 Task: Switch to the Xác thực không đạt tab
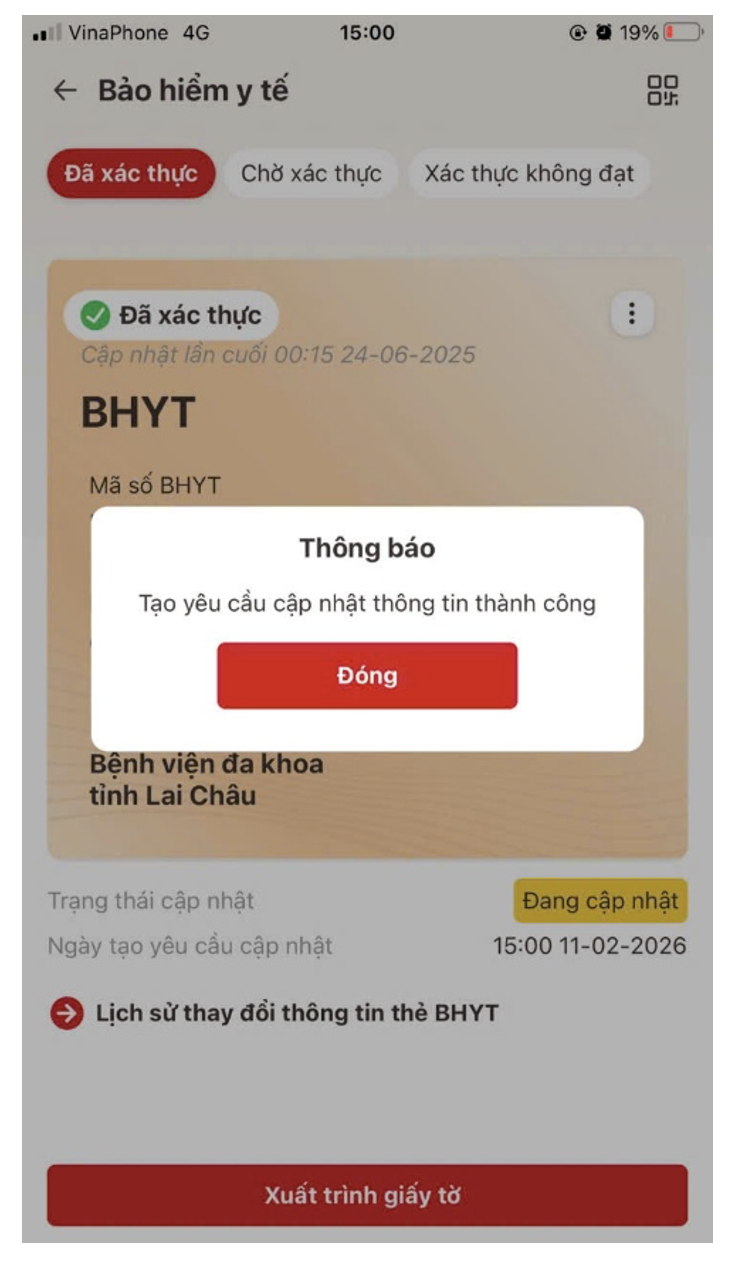[529, 174]
